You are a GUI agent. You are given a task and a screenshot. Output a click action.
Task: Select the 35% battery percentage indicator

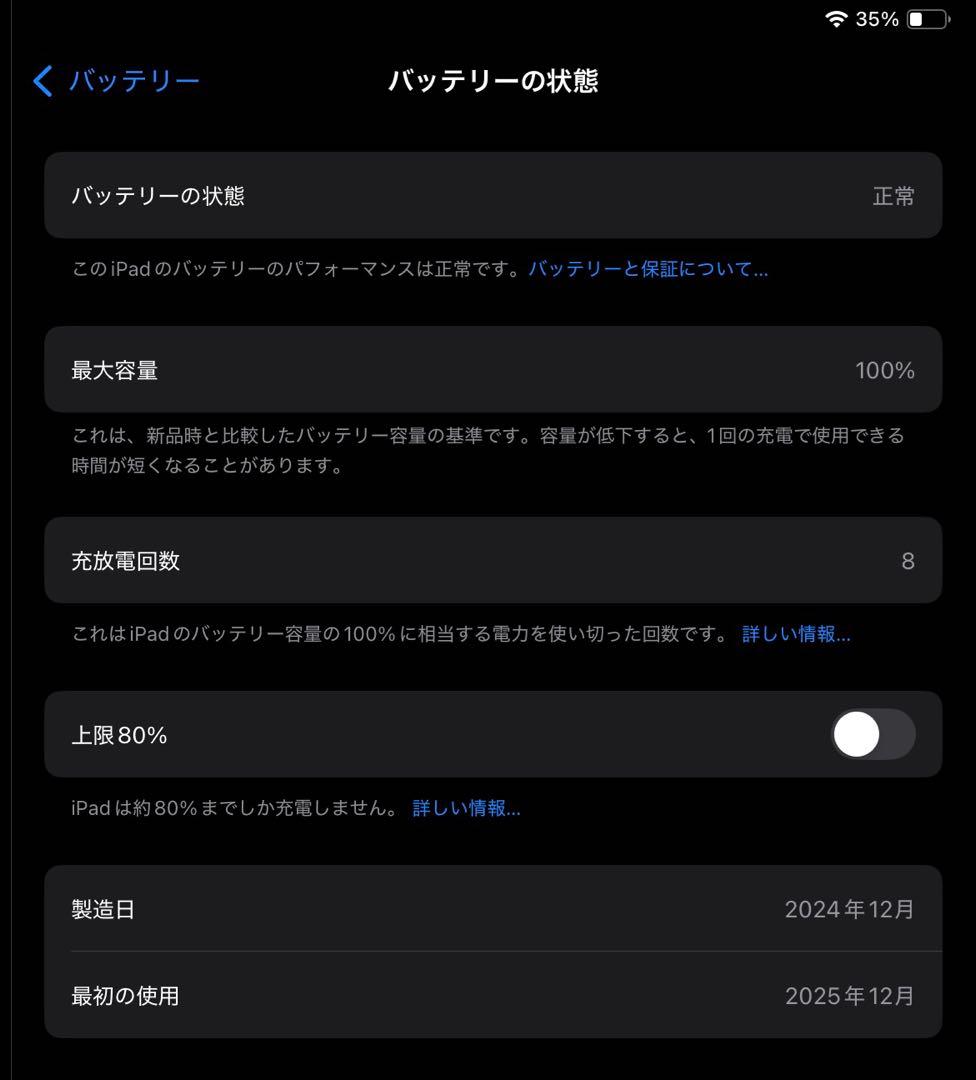coord(877,18)
